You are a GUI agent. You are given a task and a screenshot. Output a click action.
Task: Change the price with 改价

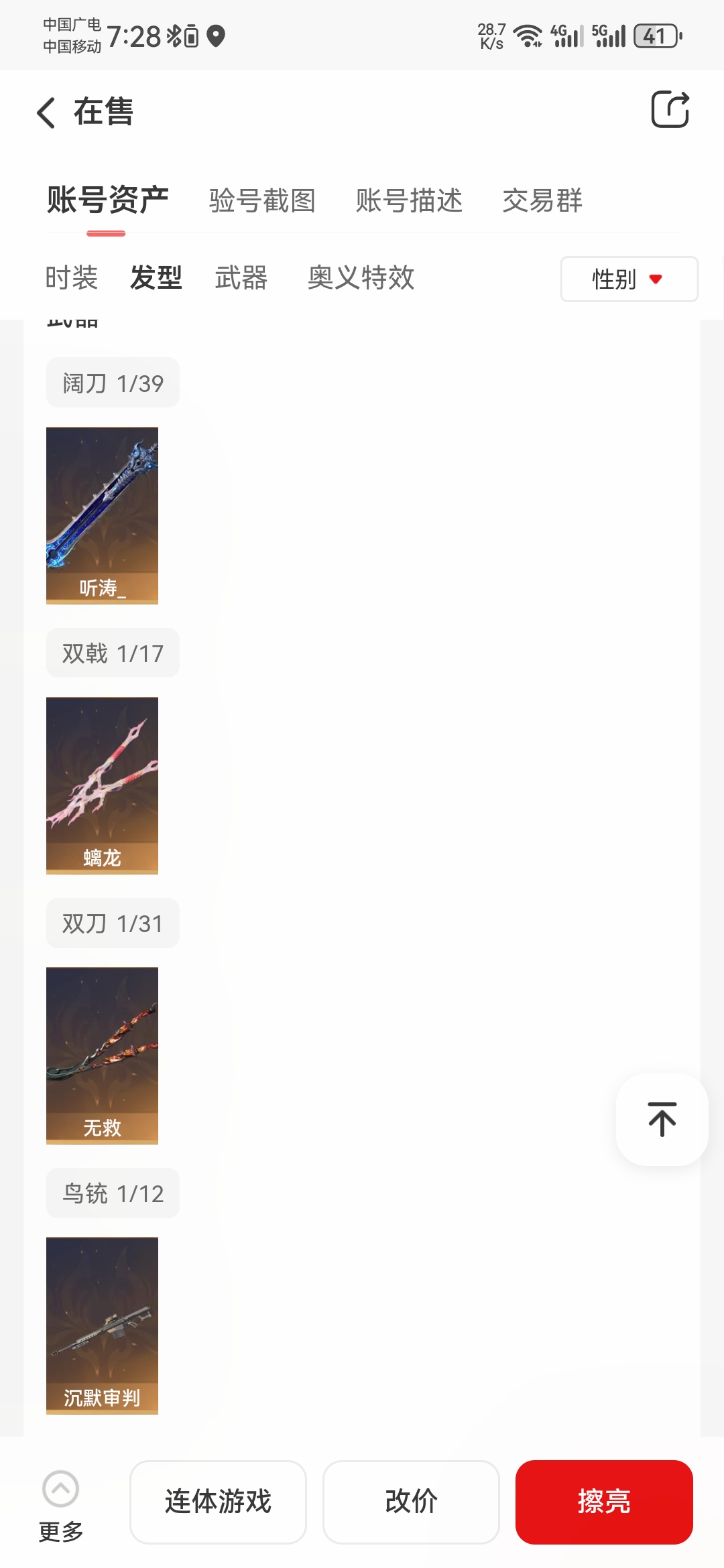click(x=411, y=1502)
